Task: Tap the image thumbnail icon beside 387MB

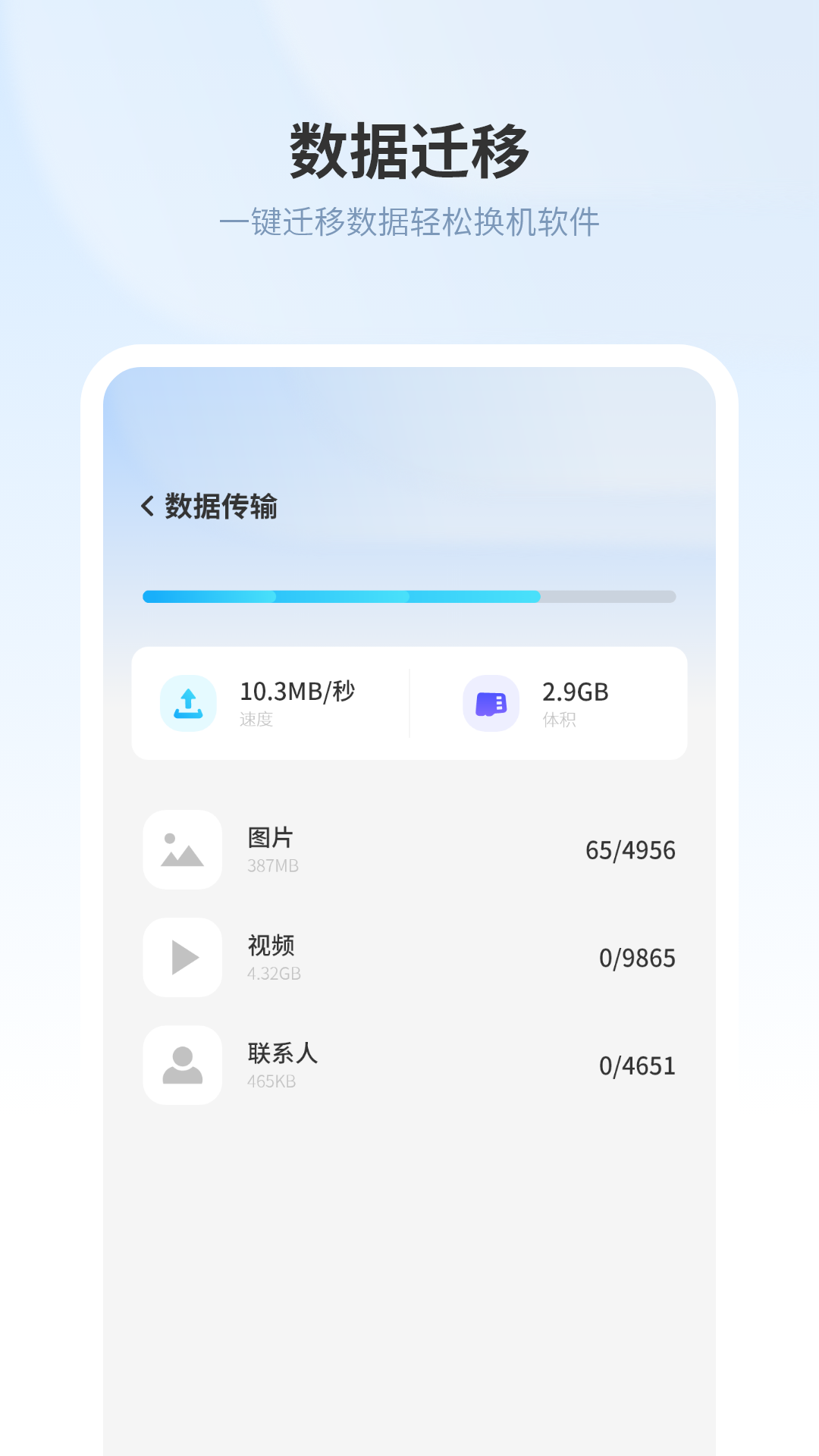Action: [x=182, y=850]
